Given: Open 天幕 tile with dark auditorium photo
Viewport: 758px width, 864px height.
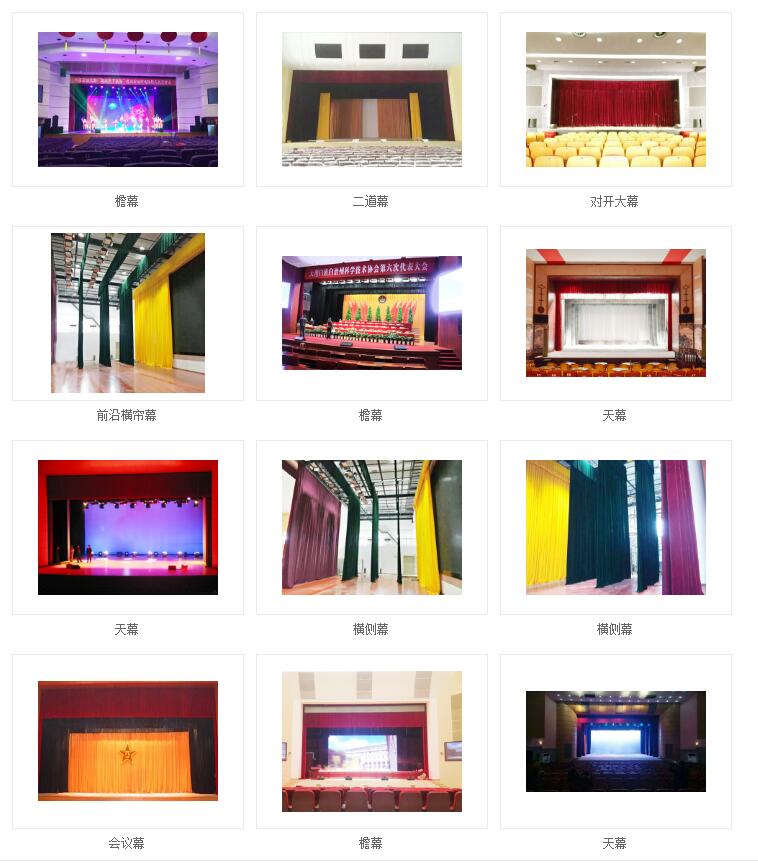Looking at the screenshot, I should 615,741.
